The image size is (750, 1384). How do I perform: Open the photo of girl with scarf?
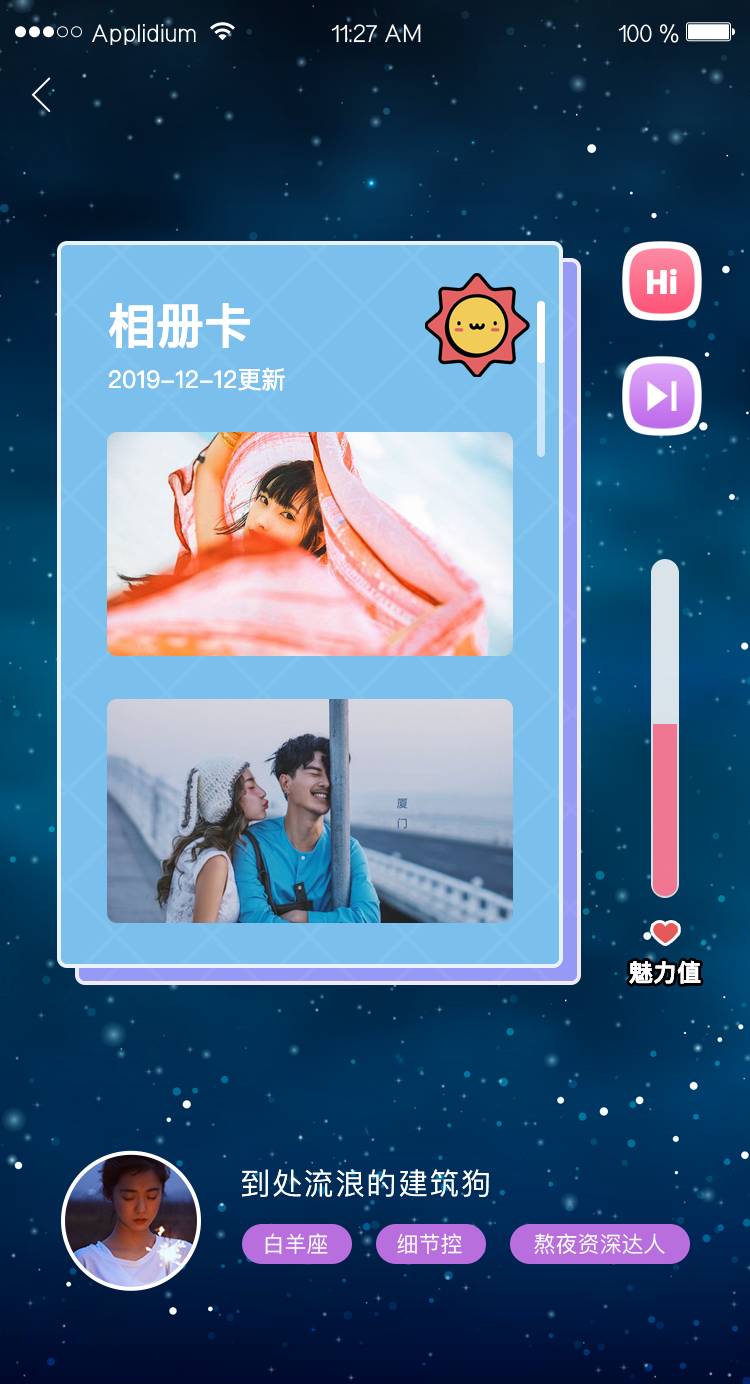pyautogui.click(x=309, y=544)
